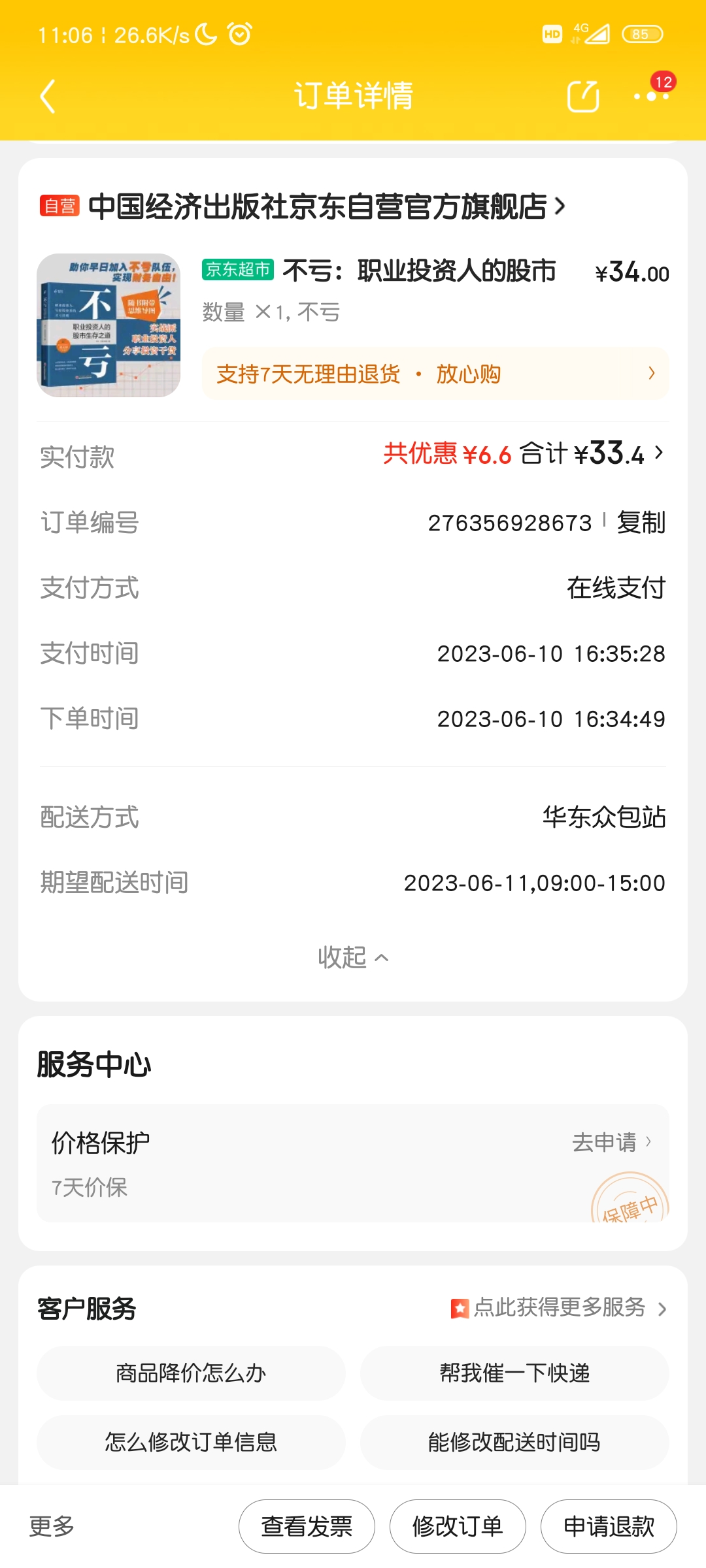Open 点此获得更多服务 link
This screenshot has width=706, height=1568.
(559, 1308)
